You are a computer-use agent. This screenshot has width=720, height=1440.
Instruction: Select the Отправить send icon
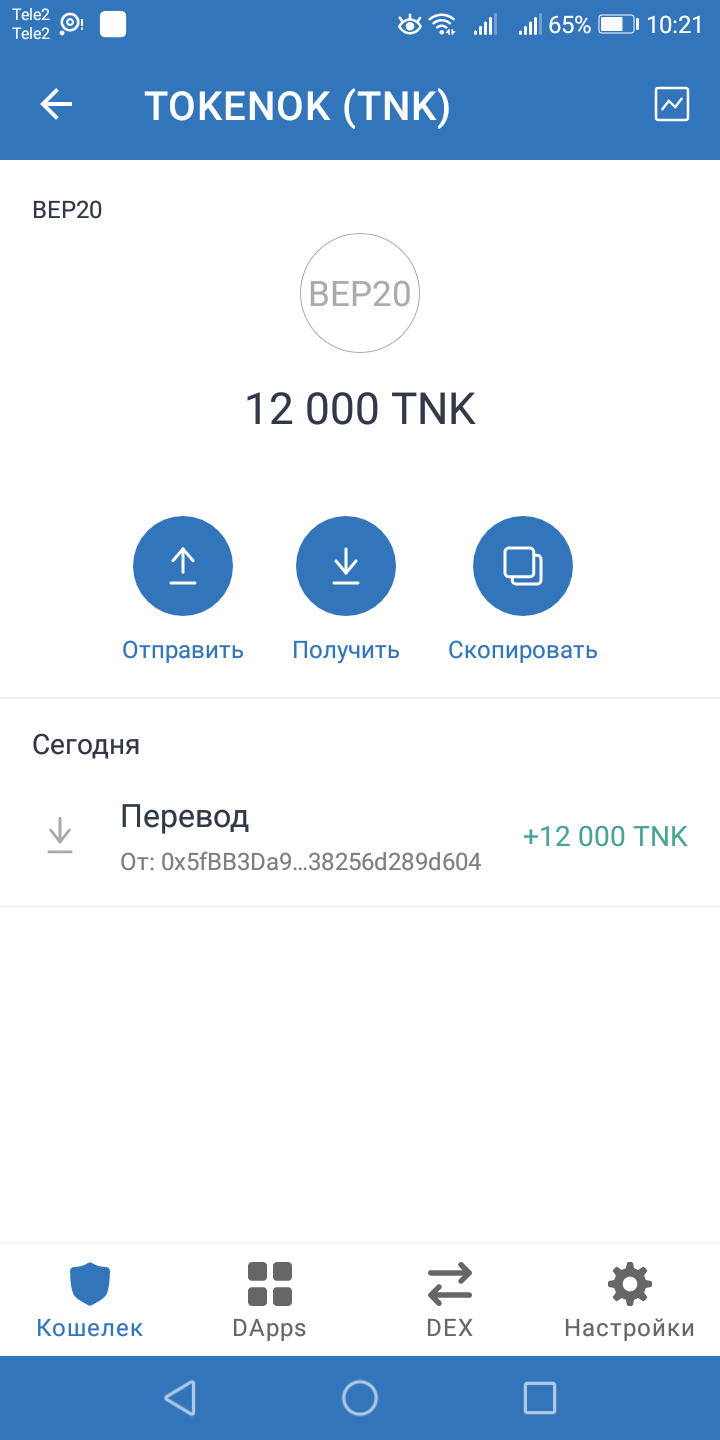click(183, 565)
